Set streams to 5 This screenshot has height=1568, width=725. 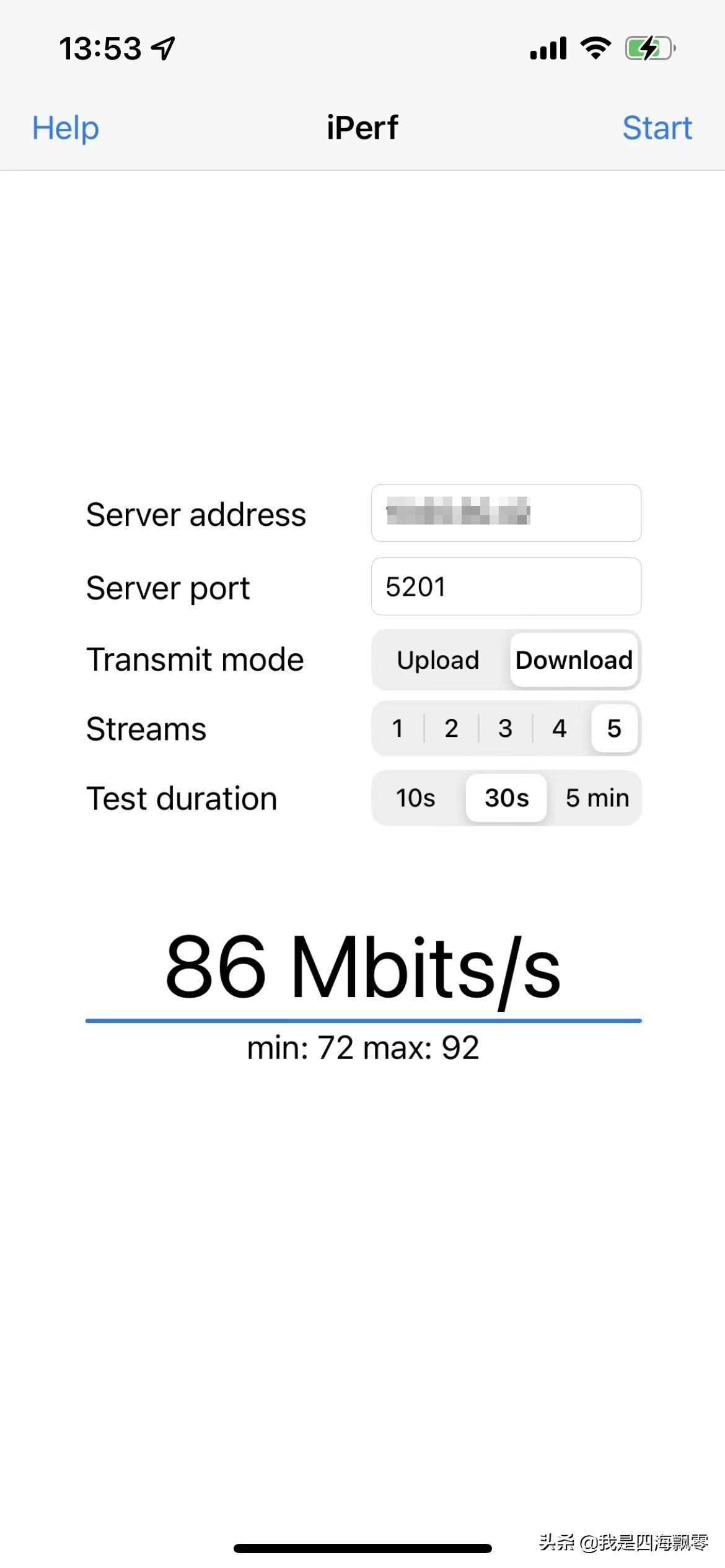(613, 728)
